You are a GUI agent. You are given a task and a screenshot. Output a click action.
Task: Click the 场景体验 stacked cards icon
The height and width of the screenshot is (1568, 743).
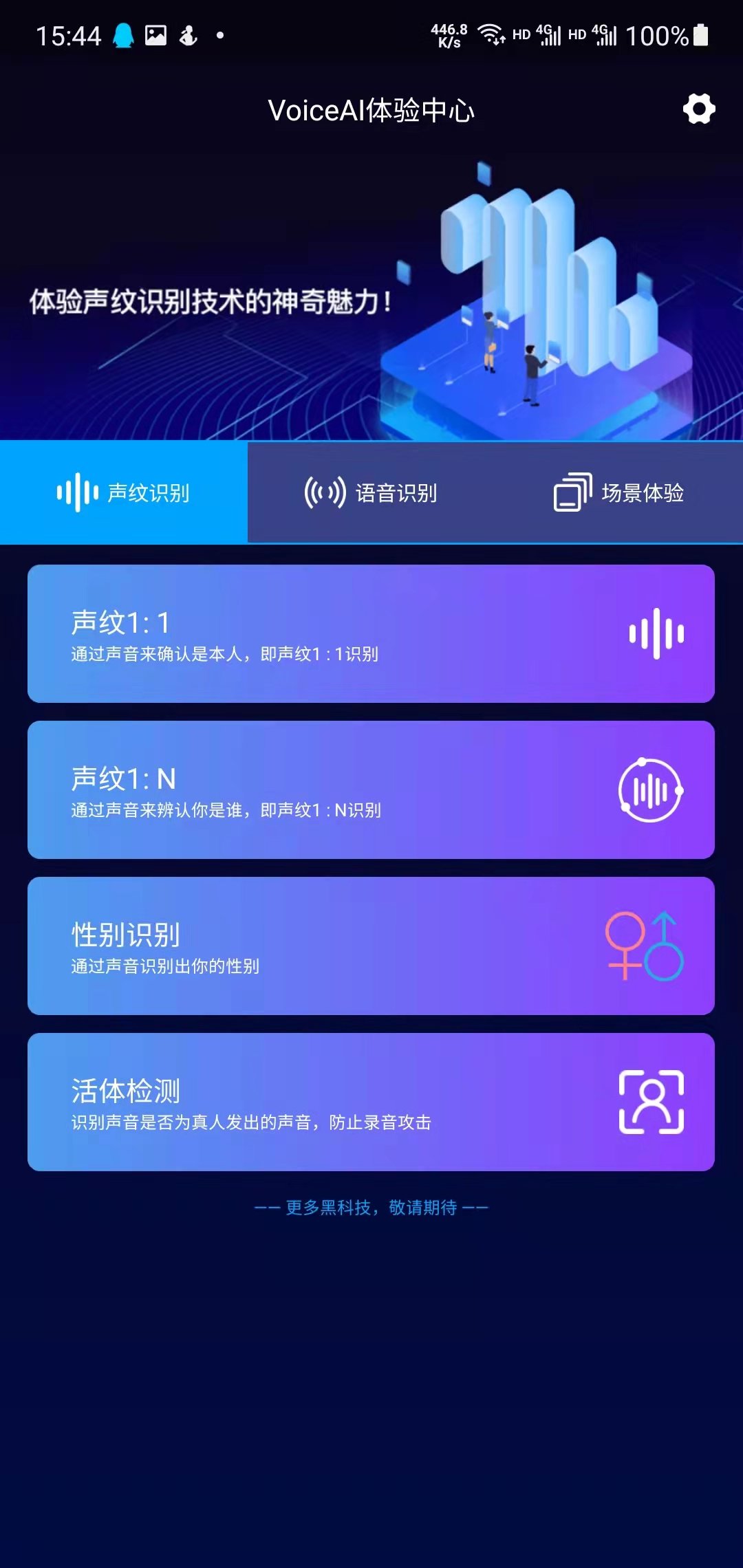(x=572, y=492)
